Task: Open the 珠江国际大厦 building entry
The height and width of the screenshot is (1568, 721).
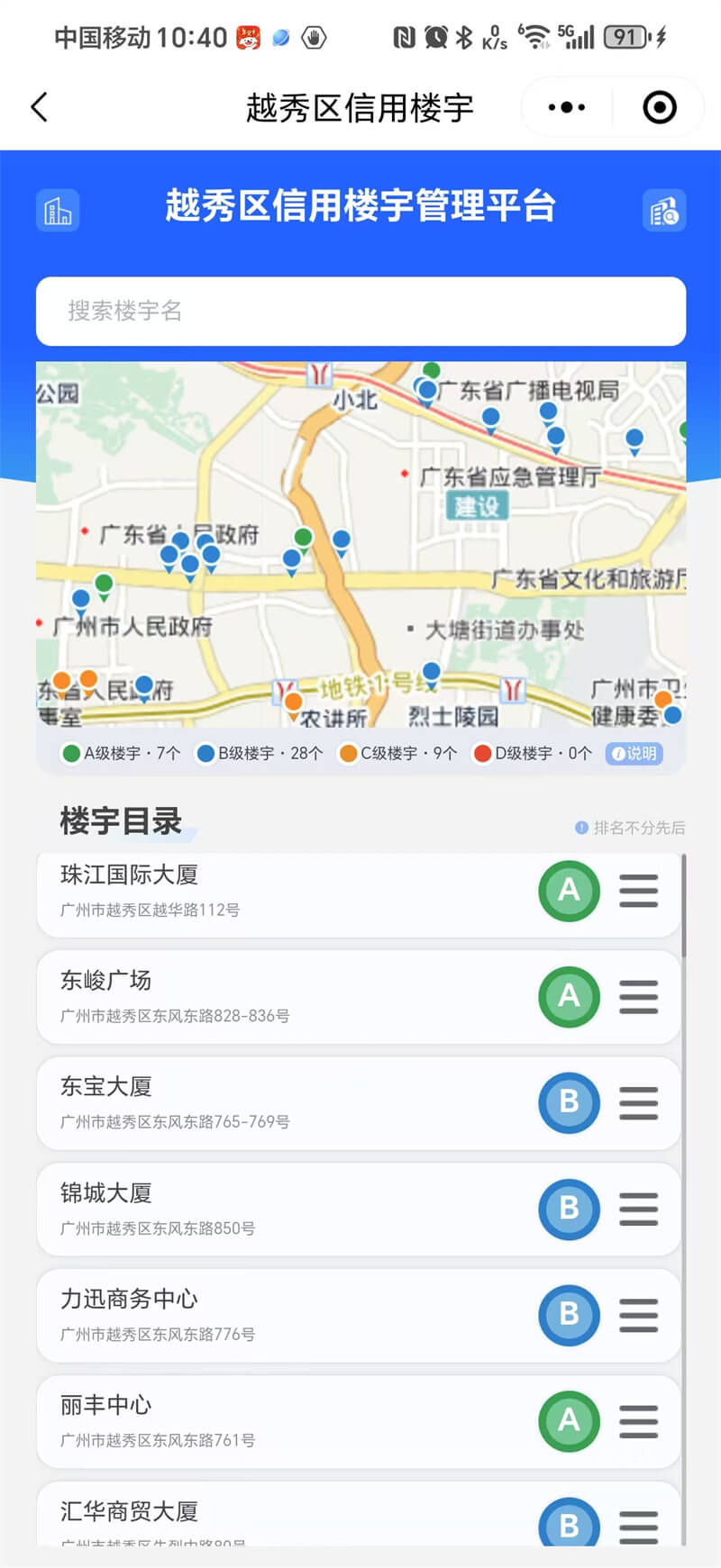Action: point(270,891)
